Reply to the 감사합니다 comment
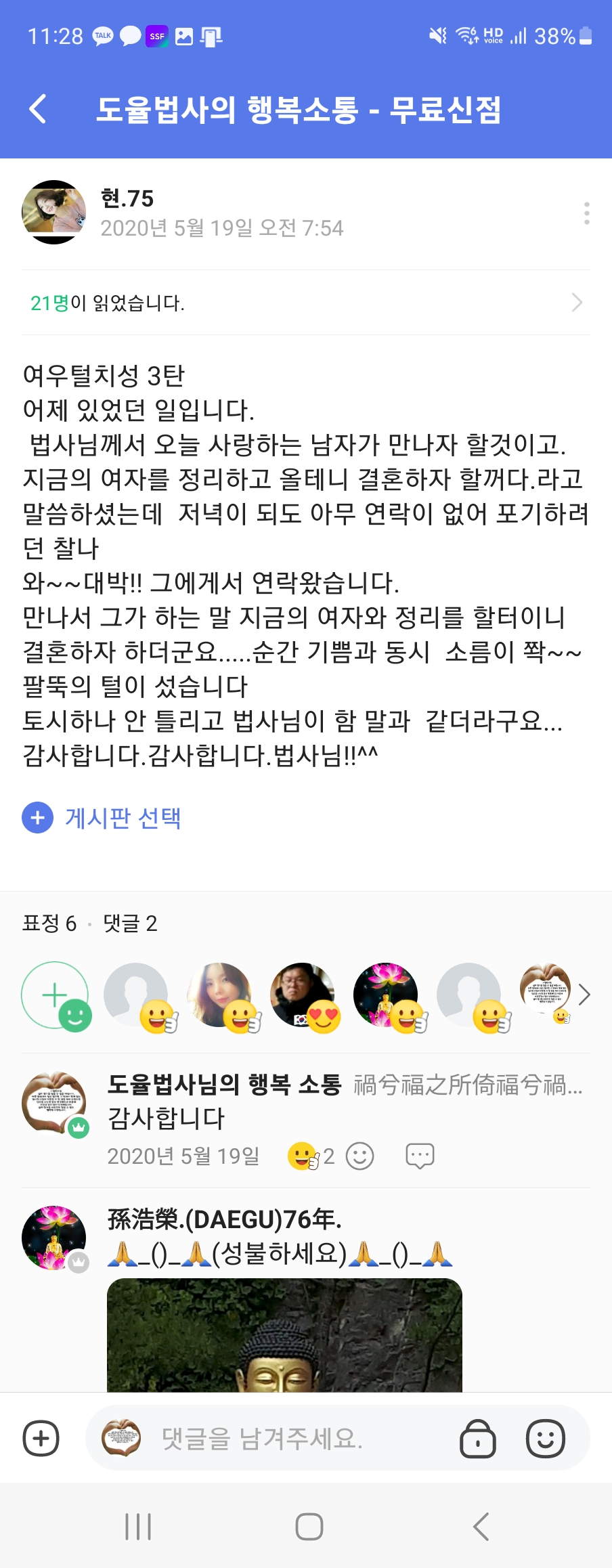 [420, 1156]
